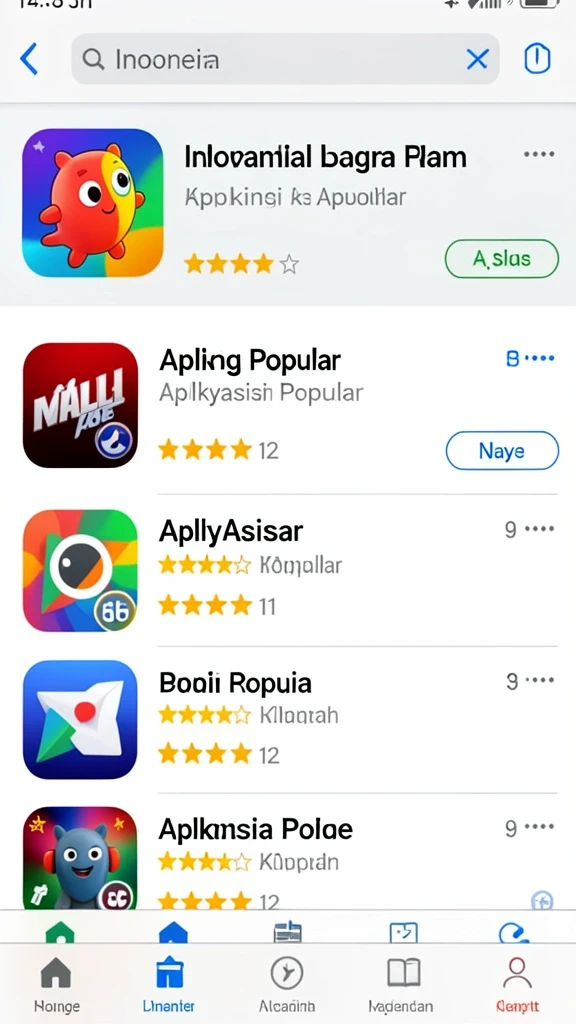Tap the search field containing Inooneia
576x1024 pixels.
pyautogui.click(x=285, y=59)
